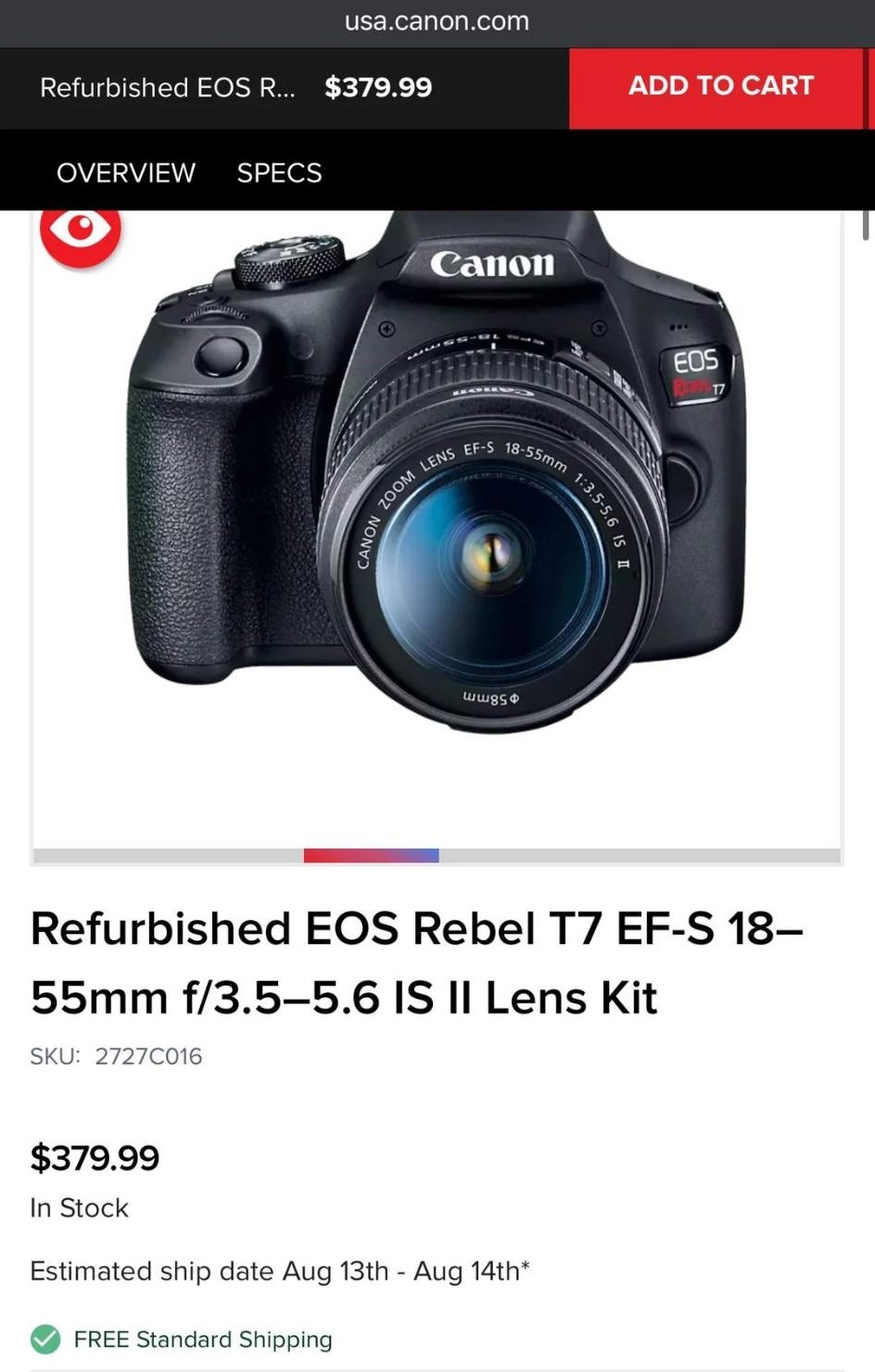Click the In Stock status text

(x=79, y=1207)
